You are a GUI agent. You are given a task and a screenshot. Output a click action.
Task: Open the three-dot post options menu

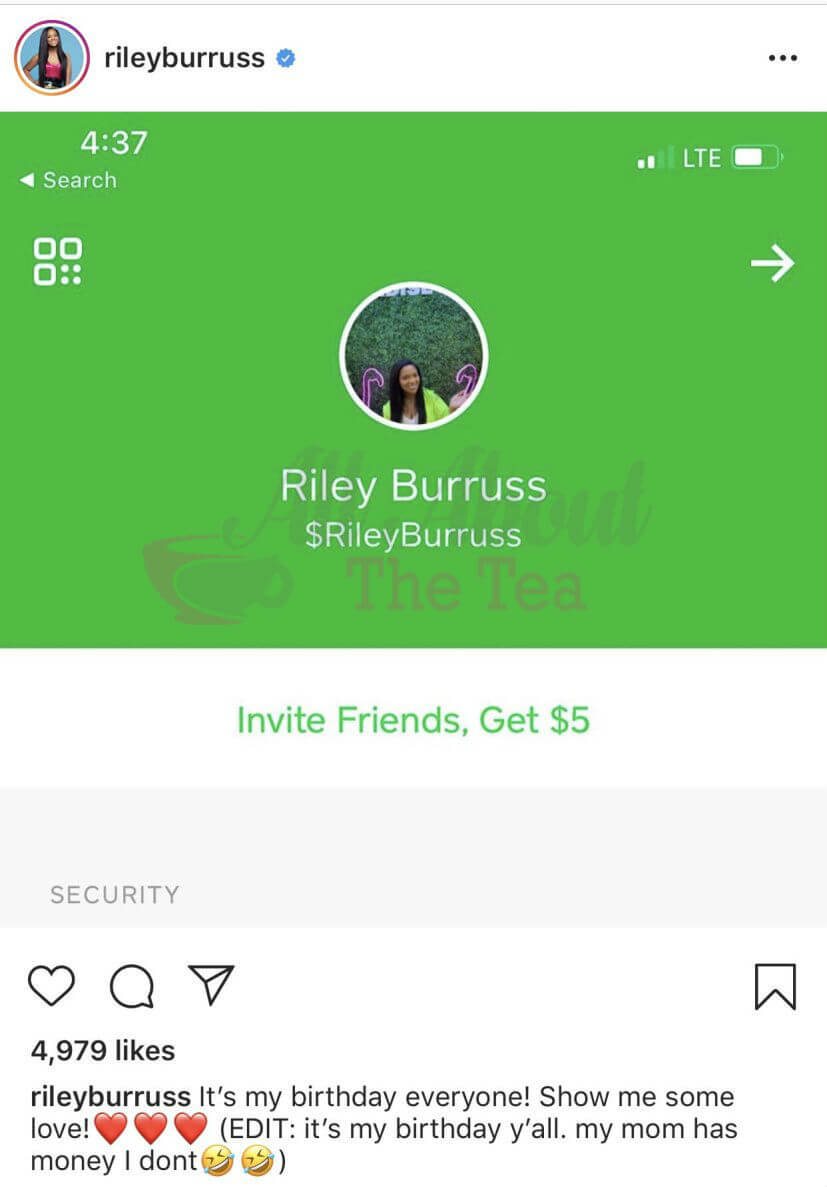click(783, 58)
